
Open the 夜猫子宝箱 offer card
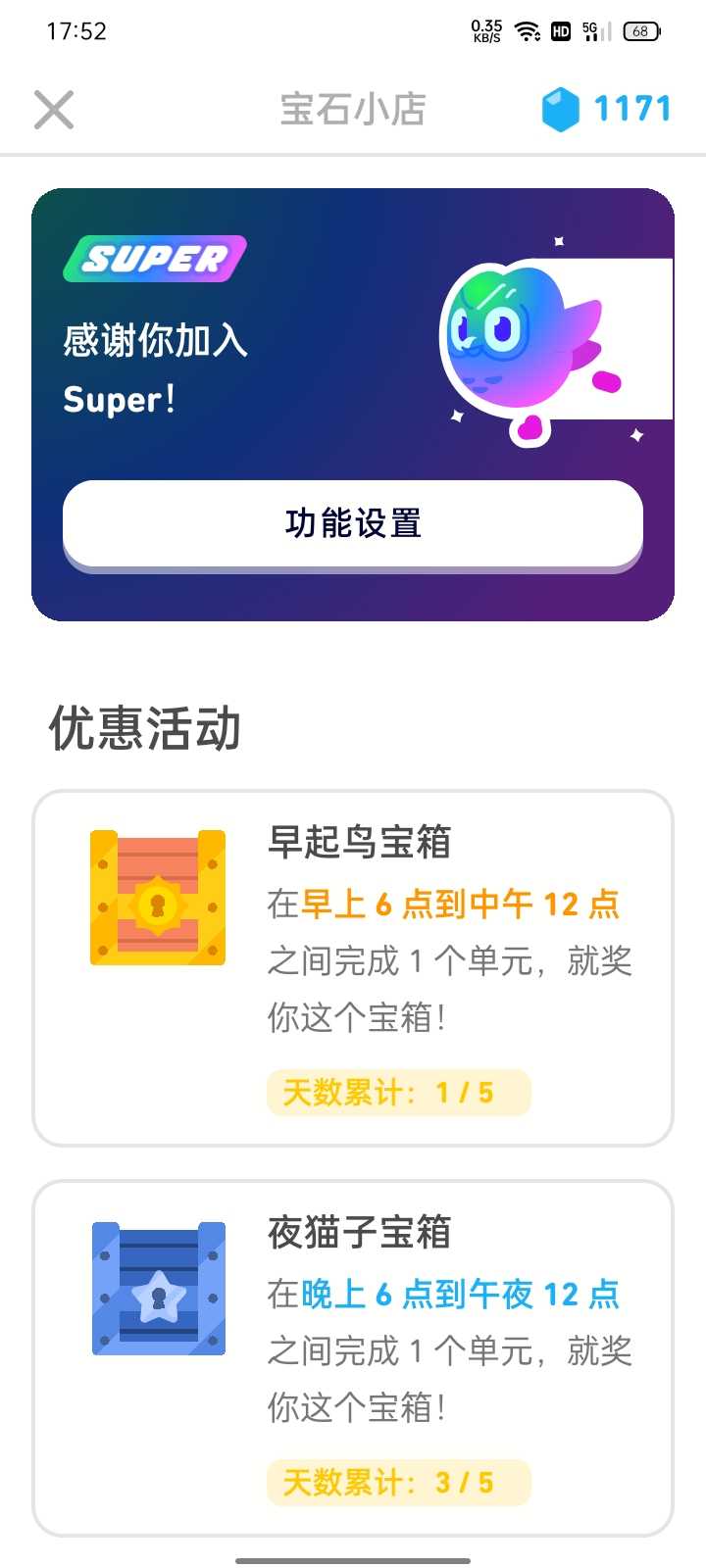click(x=353, y=1357)
